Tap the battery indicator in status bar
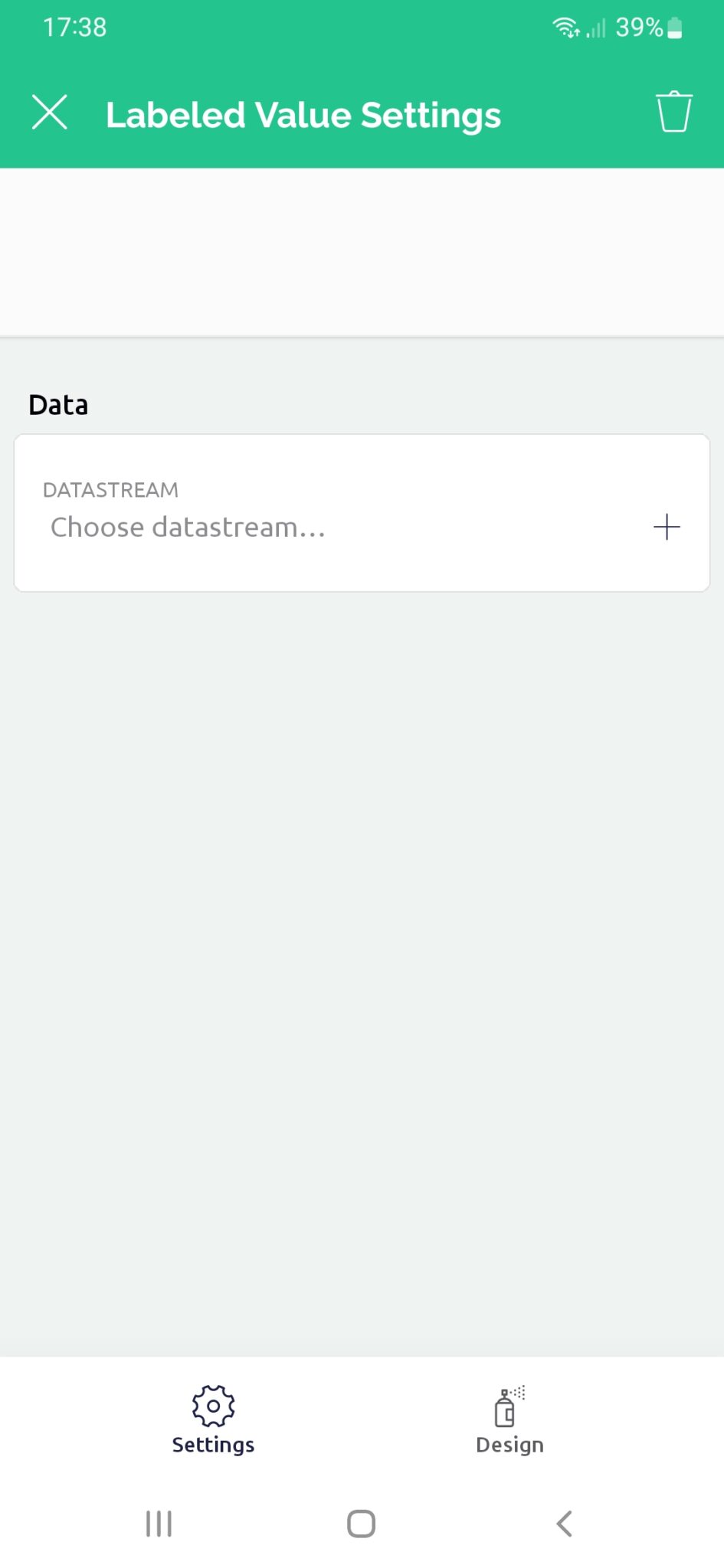724x1568 pixels. click(x=675, y=27)
